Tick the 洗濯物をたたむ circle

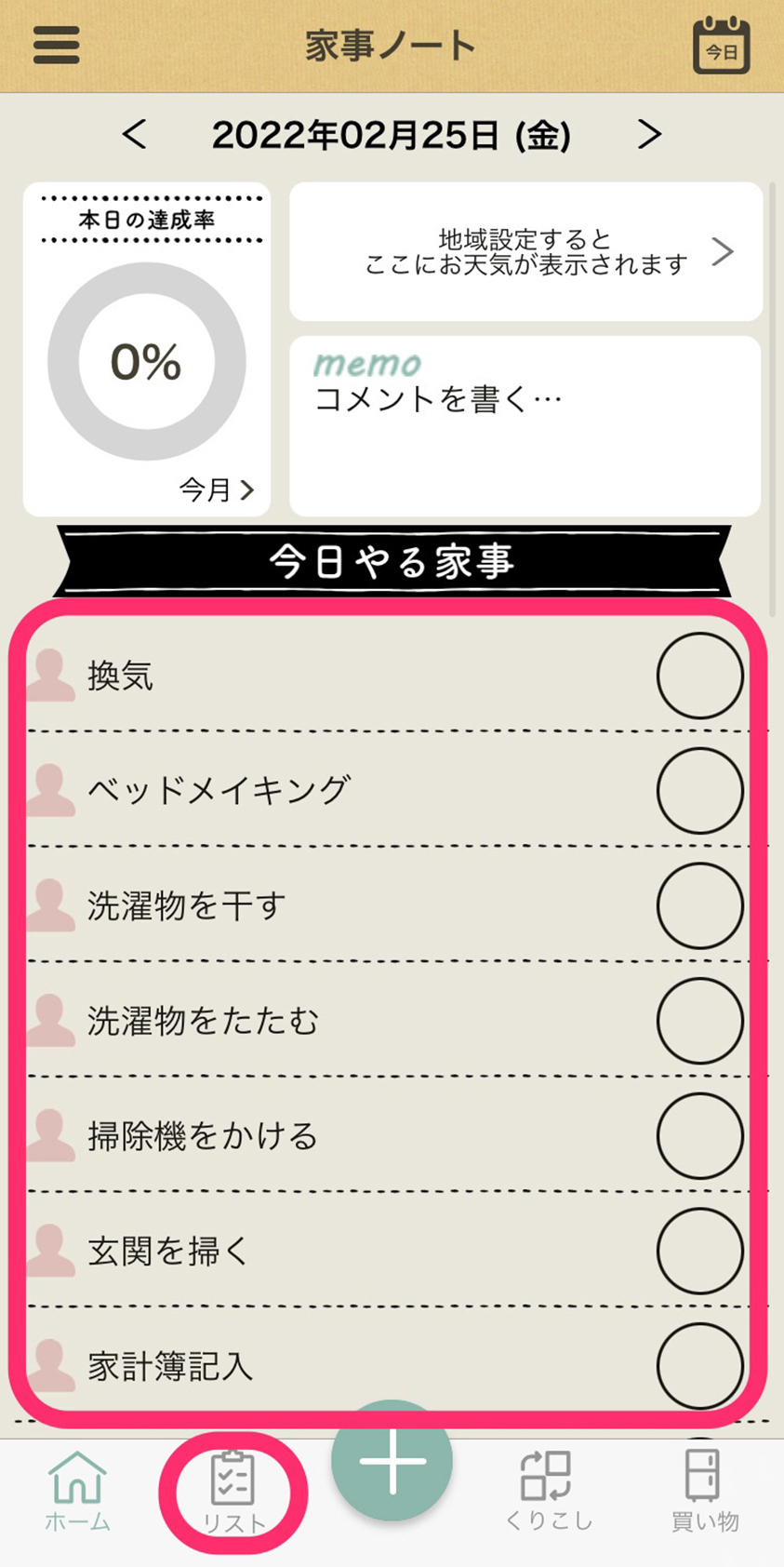699,1021
